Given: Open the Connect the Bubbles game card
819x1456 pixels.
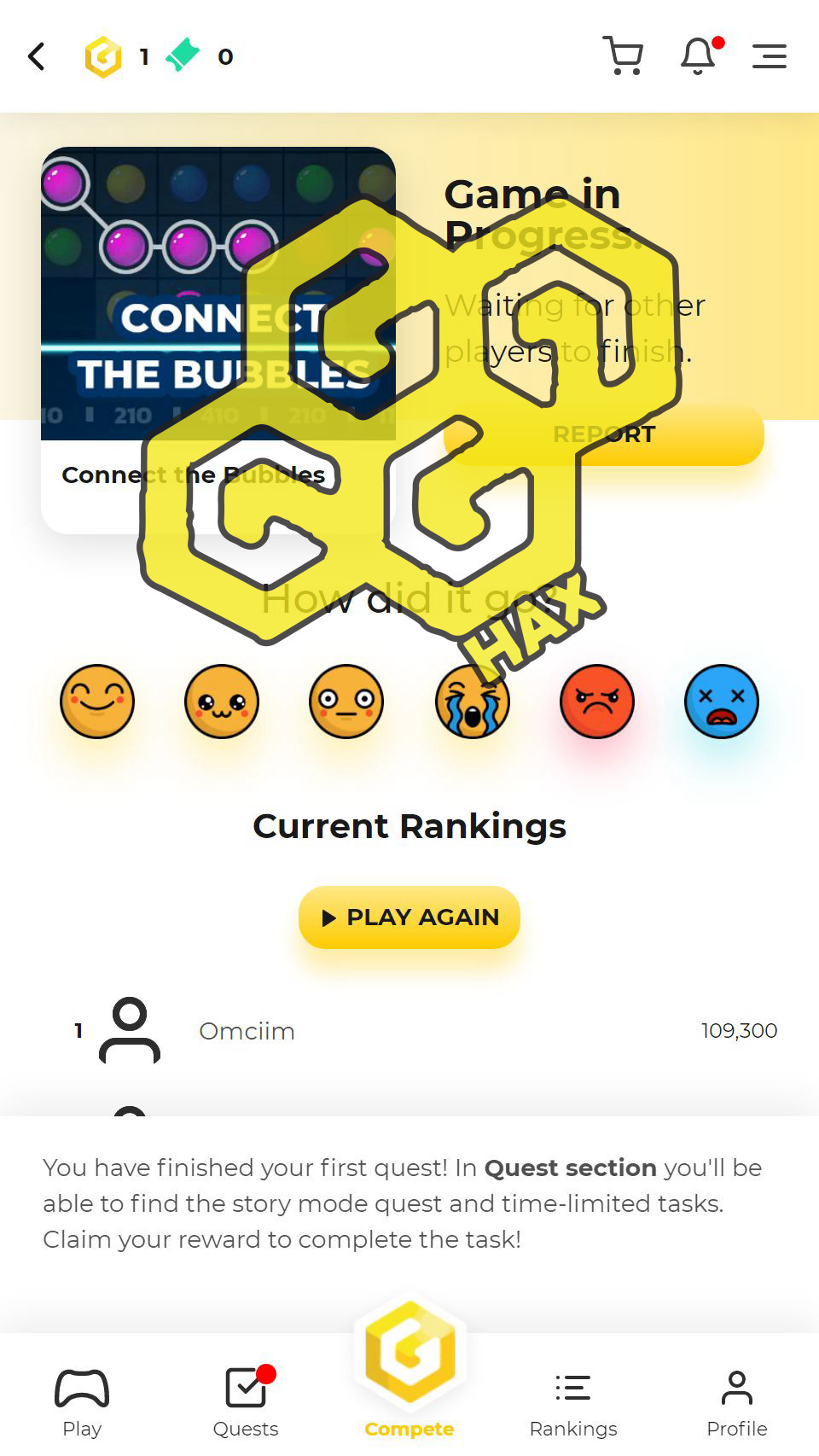Looking at the screenshot, I should point(218,340).
